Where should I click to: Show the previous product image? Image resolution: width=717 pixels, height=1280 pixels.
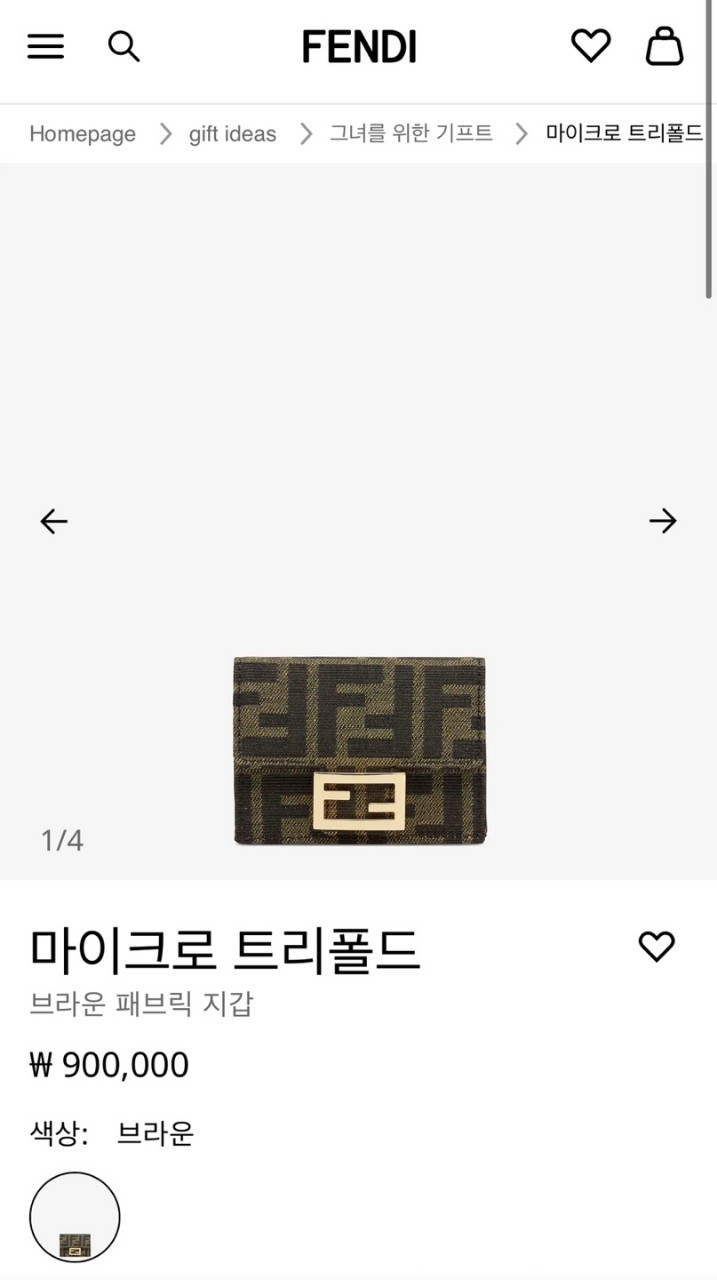(54, 521)
